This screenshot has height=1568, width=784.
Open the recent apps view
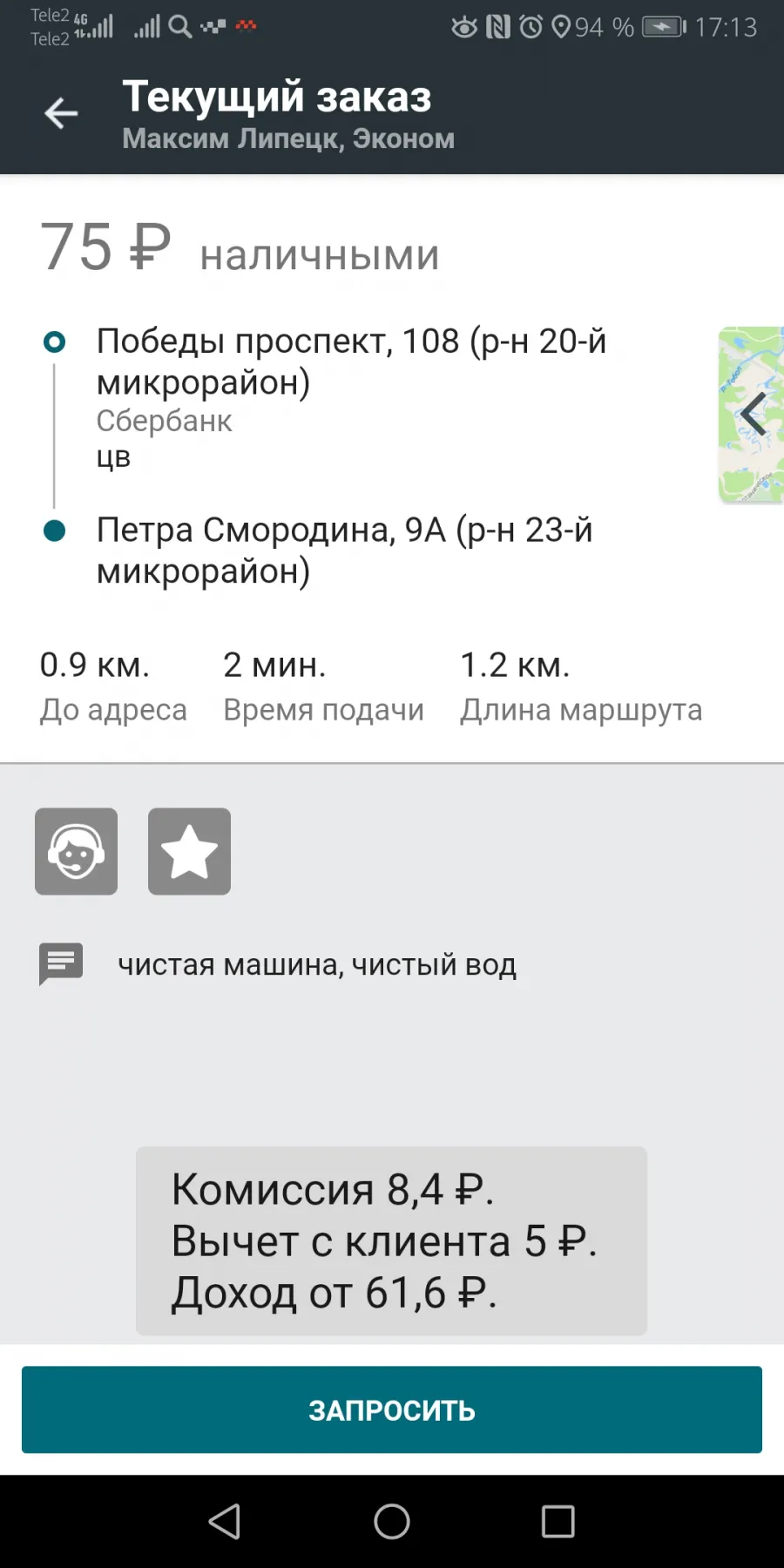[558, 1522]
